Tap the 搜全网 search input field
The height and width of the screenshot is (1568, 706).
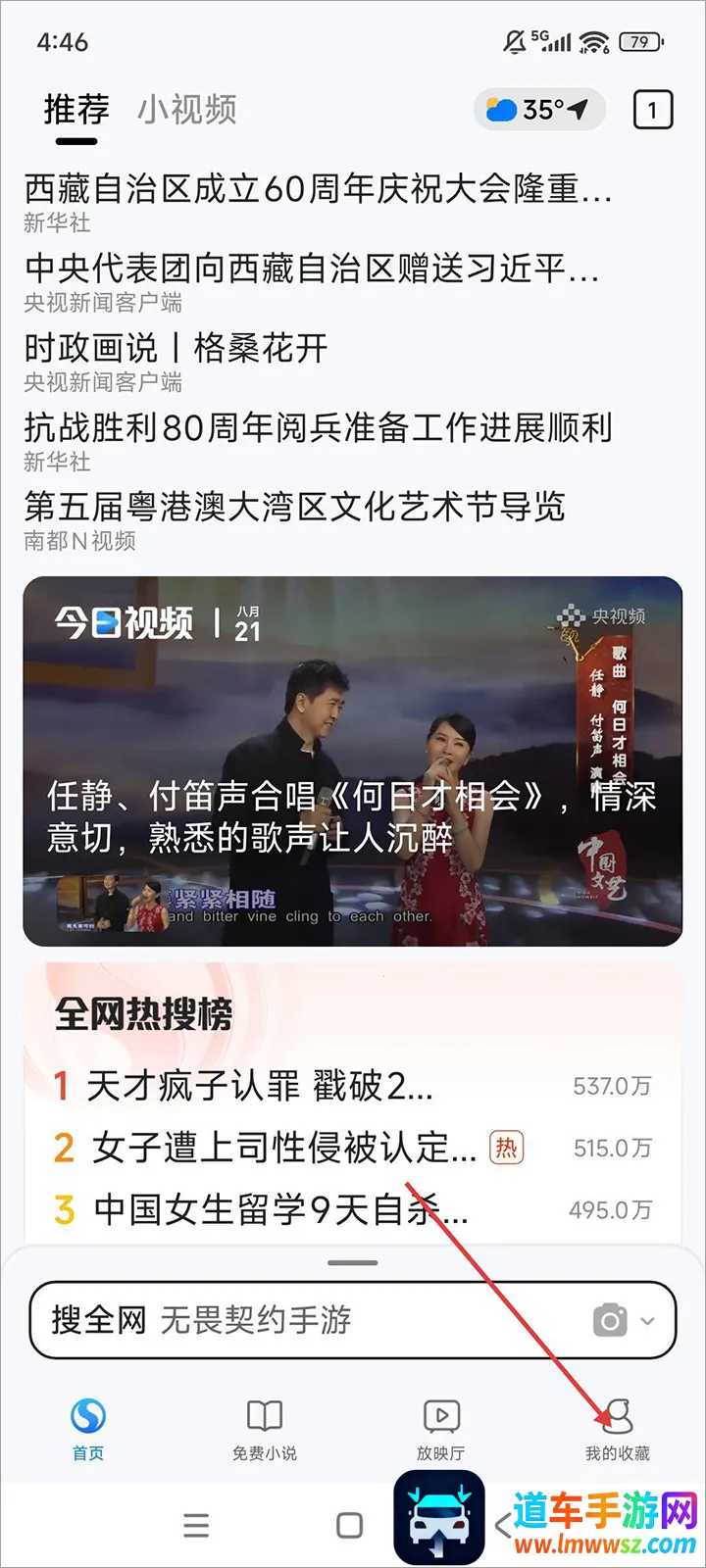click(x=245, y=1320)
